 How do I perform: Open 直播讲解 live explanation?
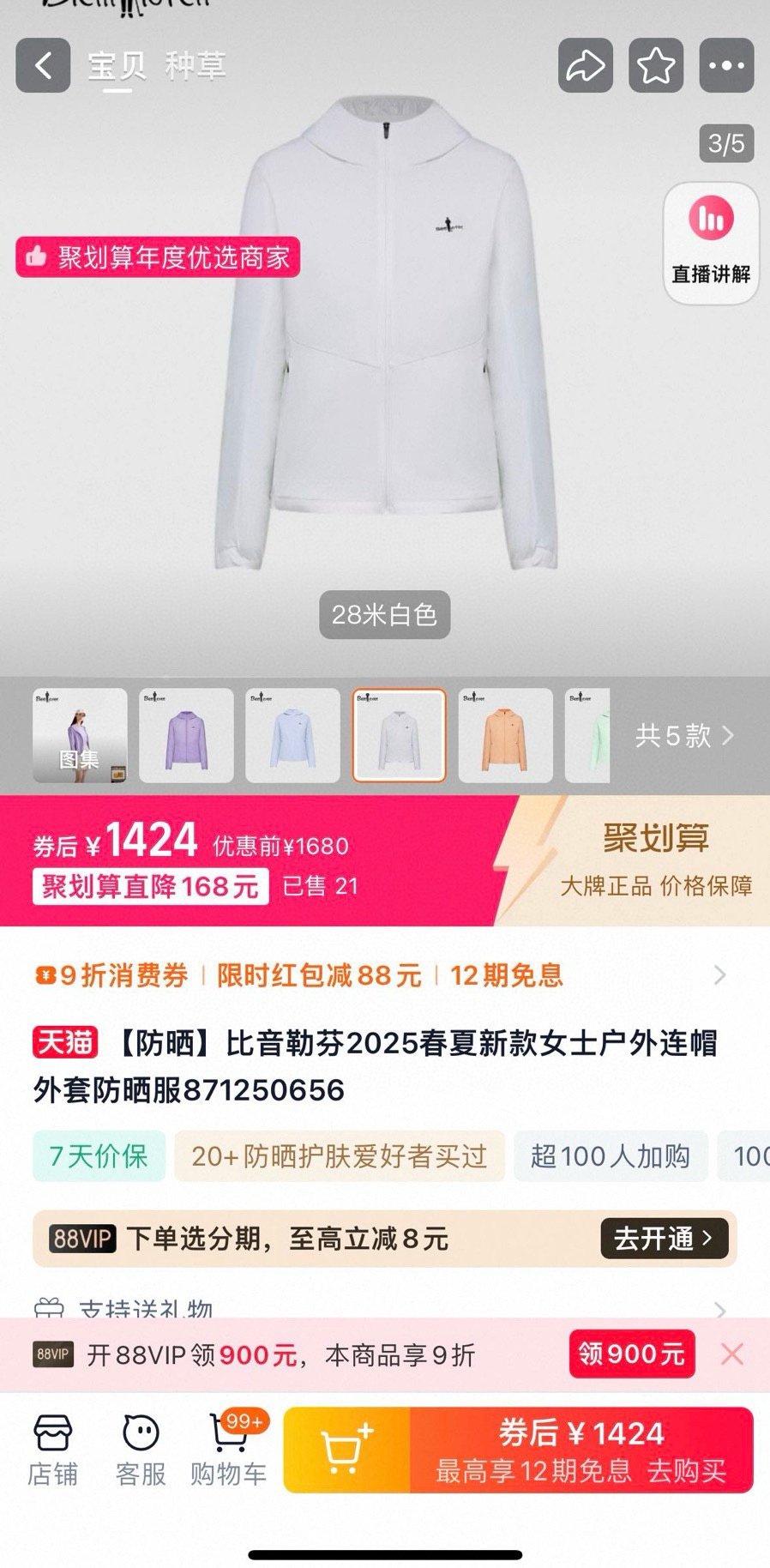(x=711, y=244)
